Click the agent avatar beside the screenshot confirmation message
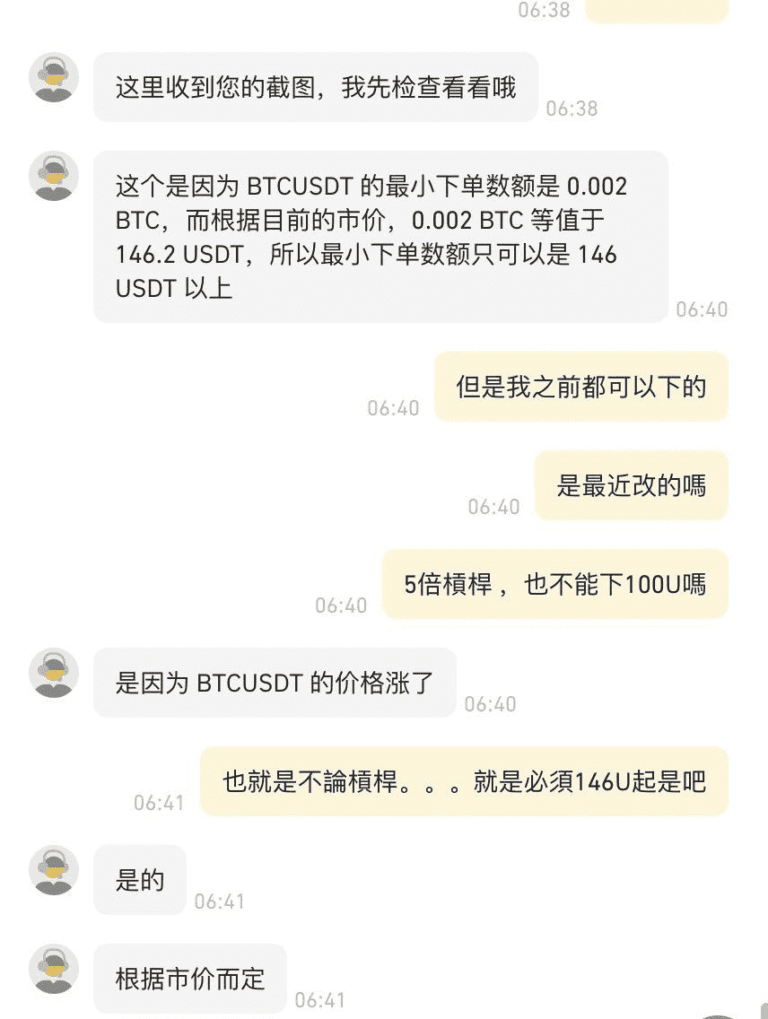 pos(53,79)
